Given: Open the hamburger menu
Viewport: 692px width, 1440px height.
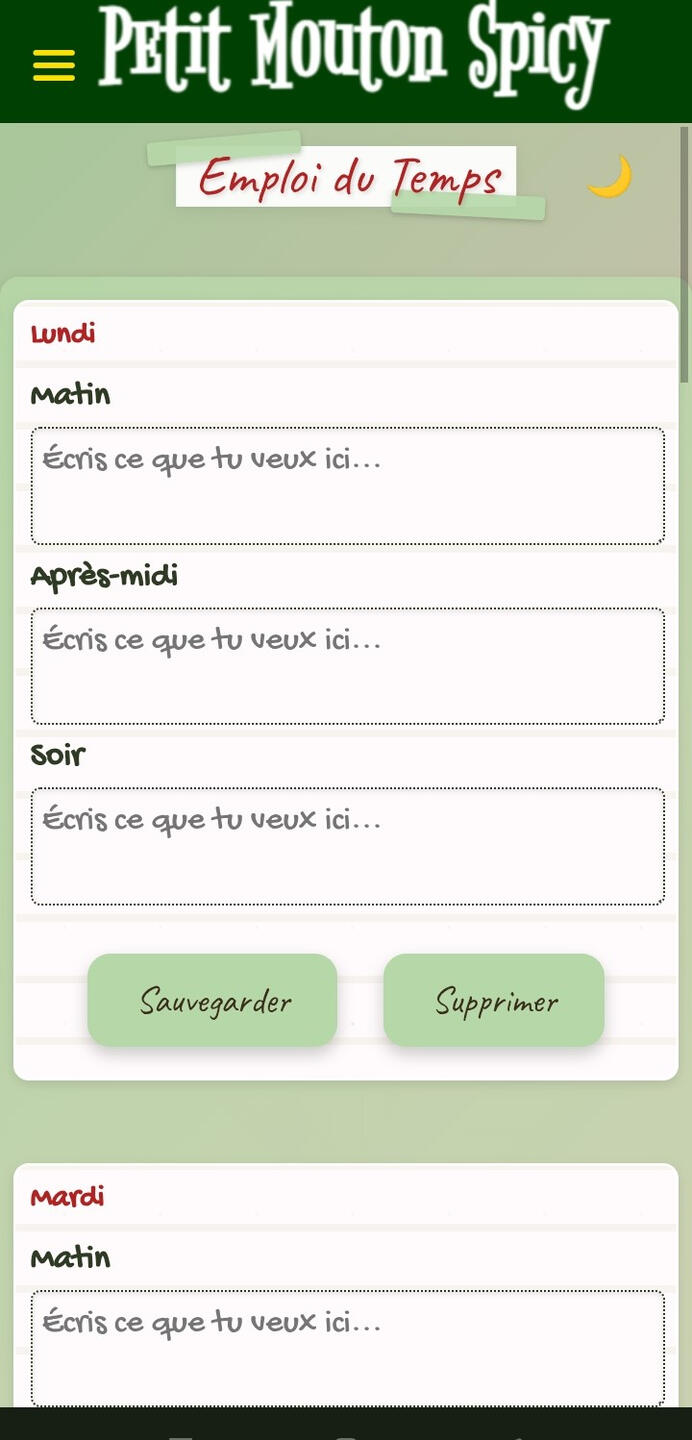Looking at the screenshot, I should [54, 65].
